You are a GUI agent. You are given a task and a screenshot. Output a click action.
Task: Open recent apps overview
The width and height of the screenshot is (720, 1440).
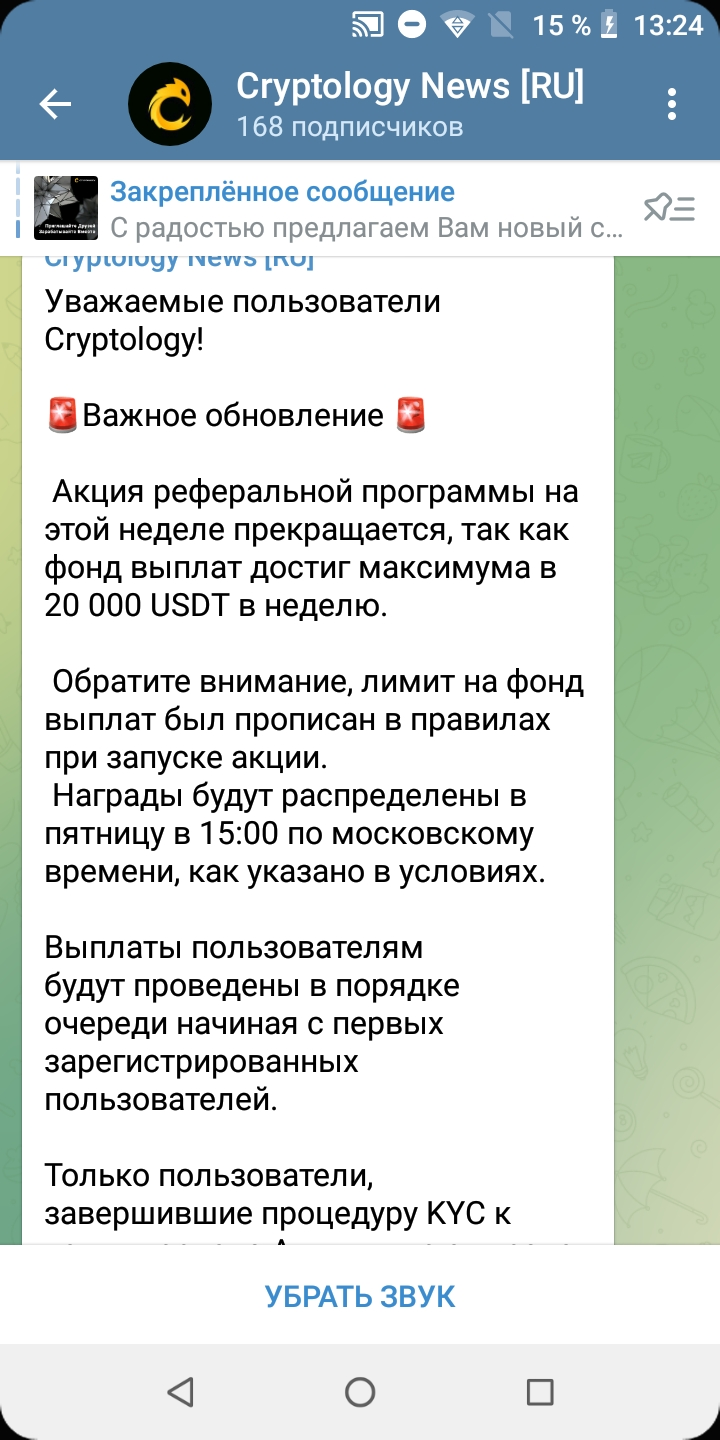click(x=540, y=1392)
